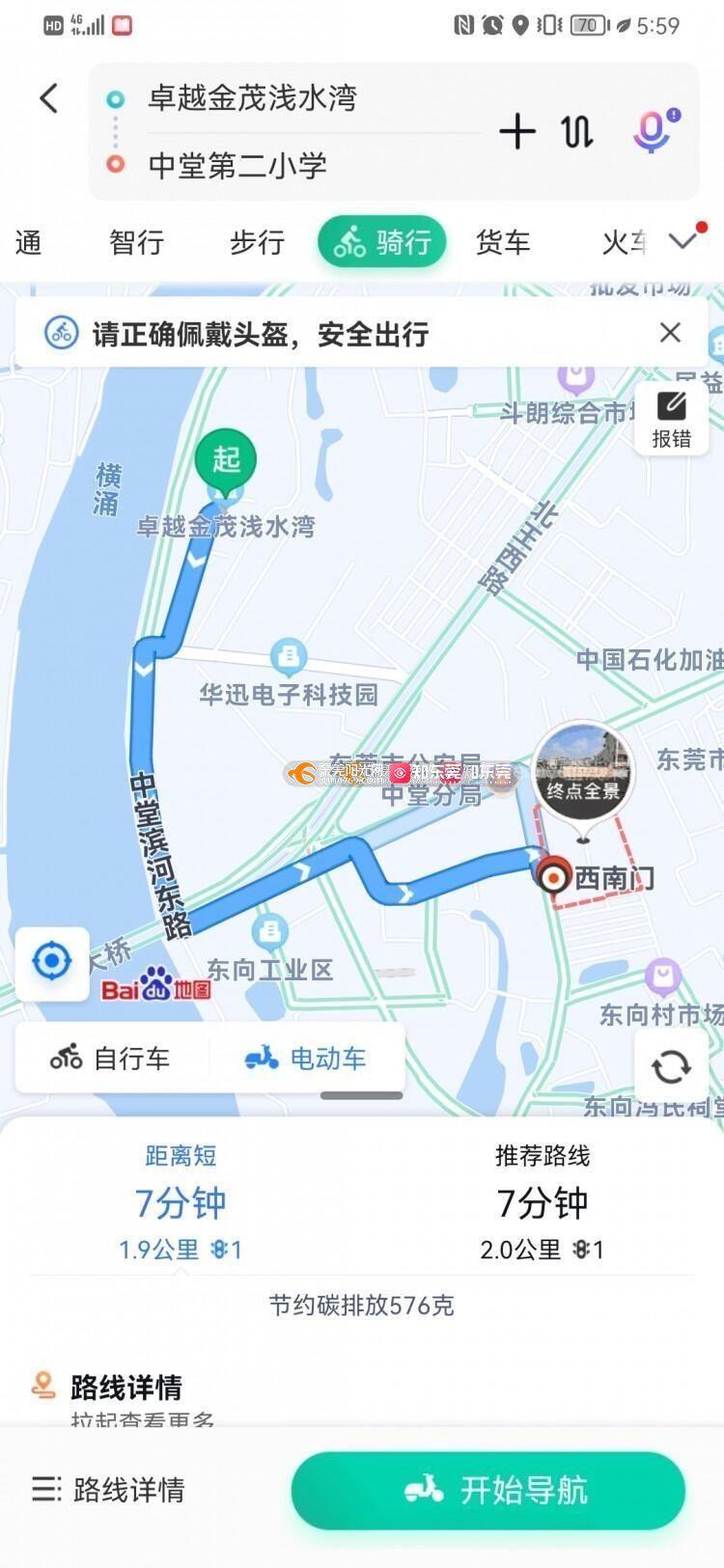Viewport: 724px width, 1568px height.
Task: Select the 推荐路线 2.0公里 route option
Action: (542, 1202)
